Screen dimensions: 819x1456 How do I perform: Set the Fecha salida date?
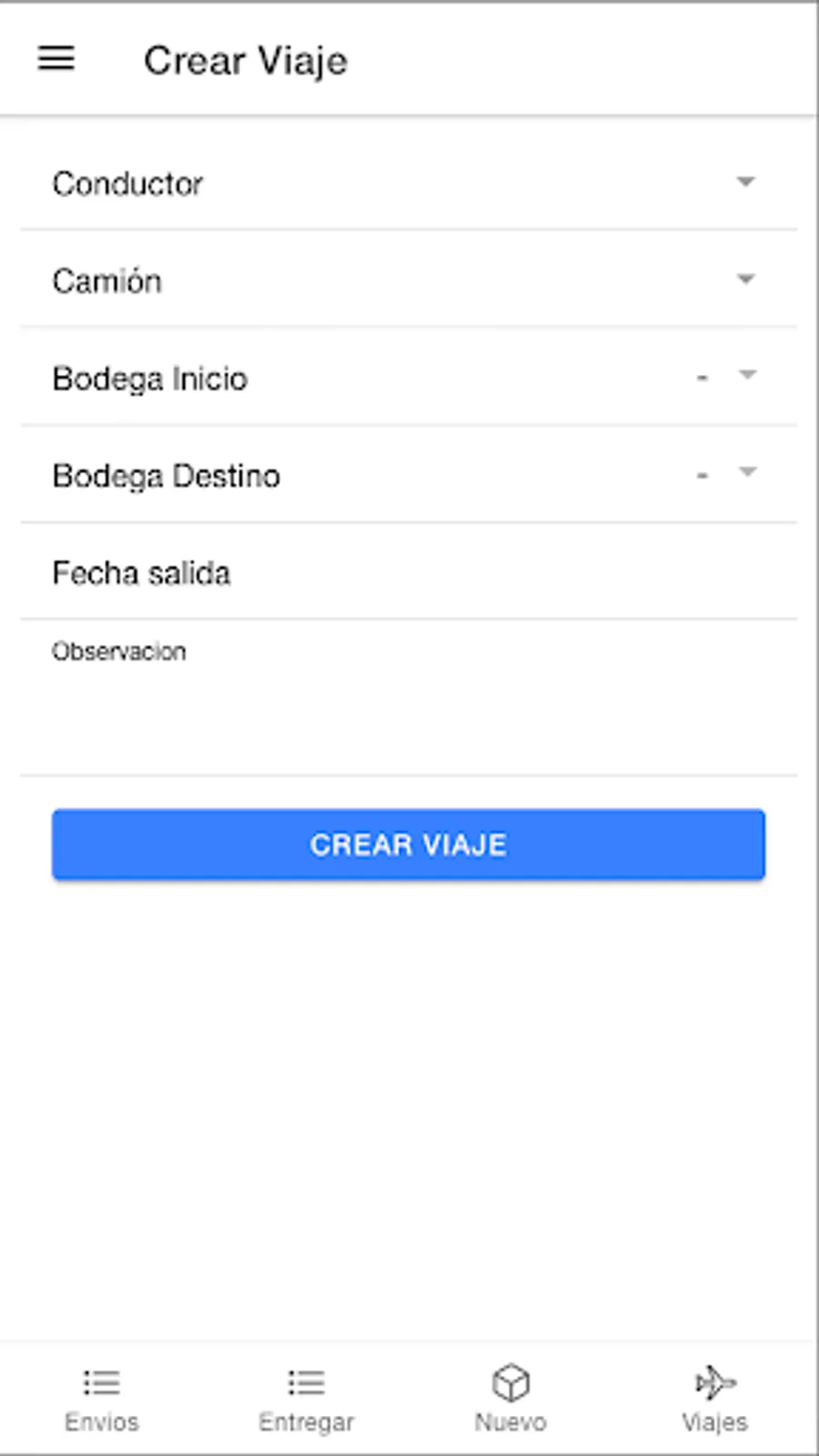(x=408, y=572)
